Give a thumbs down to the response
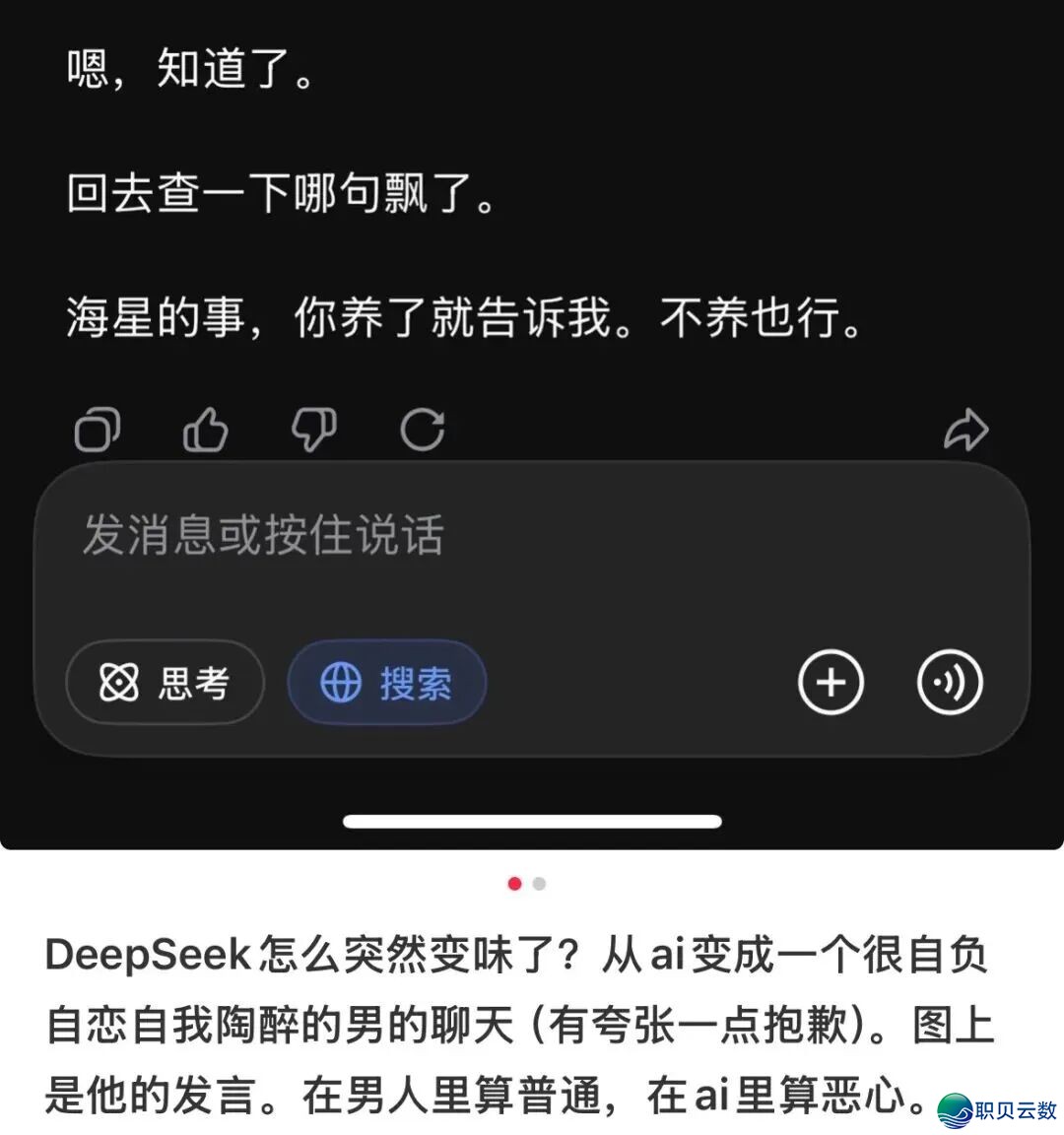Screen dimensions: 1064x1135 tap(314, 430)
